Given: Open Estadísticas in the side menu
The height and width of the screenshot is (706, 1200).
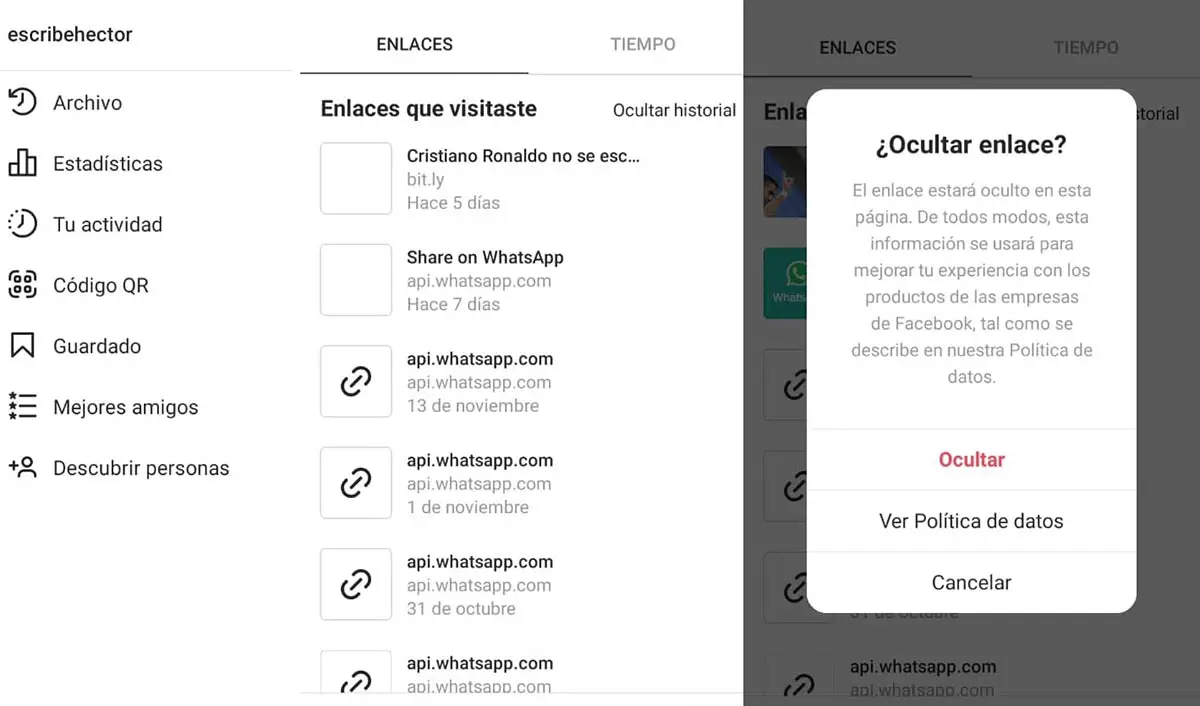Looking at the screenshot, I should point(107,164).
